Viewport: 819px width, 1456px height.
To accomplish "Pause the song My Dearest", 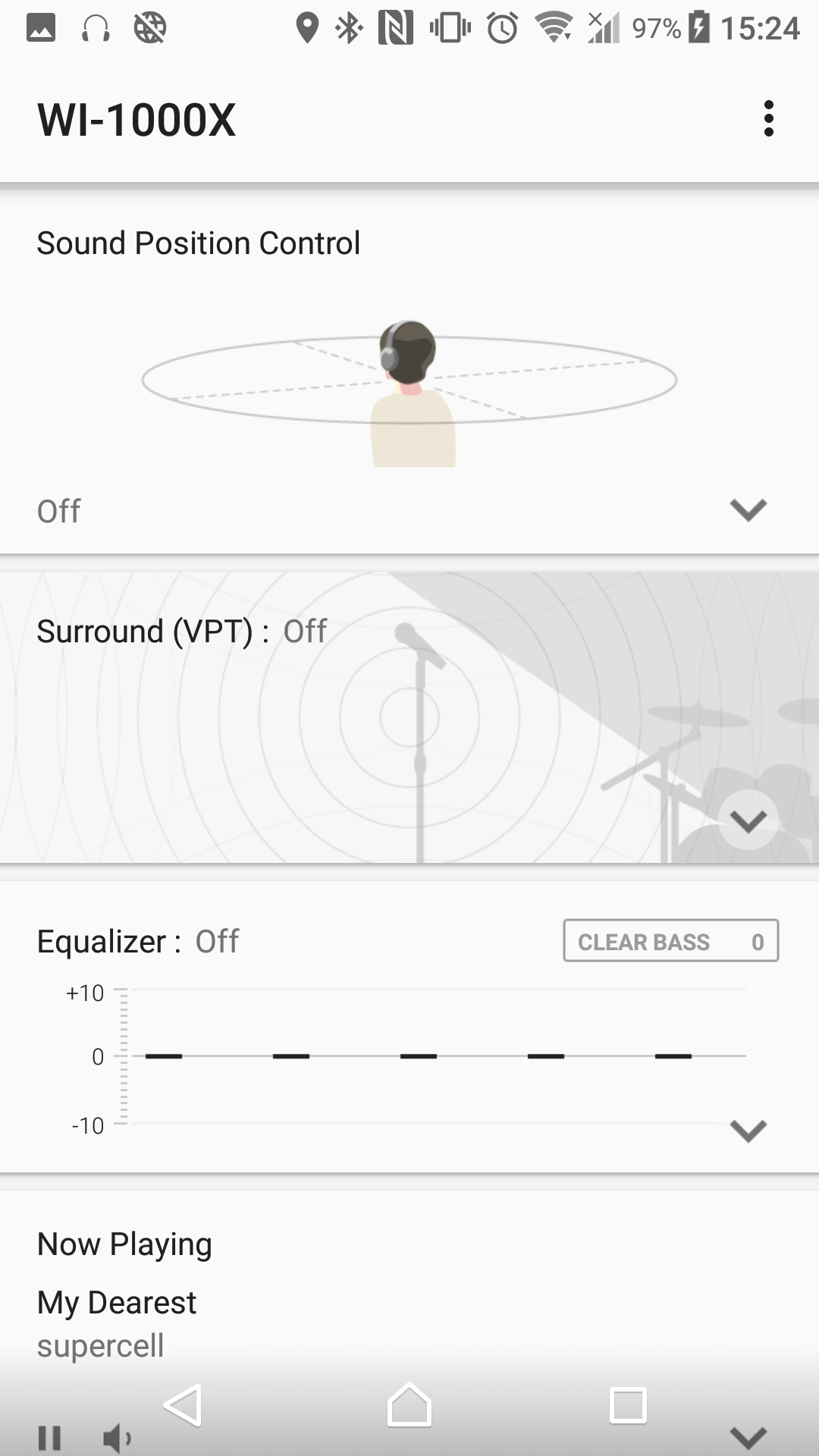I will pyautogui.click(x=50, y=1437).
